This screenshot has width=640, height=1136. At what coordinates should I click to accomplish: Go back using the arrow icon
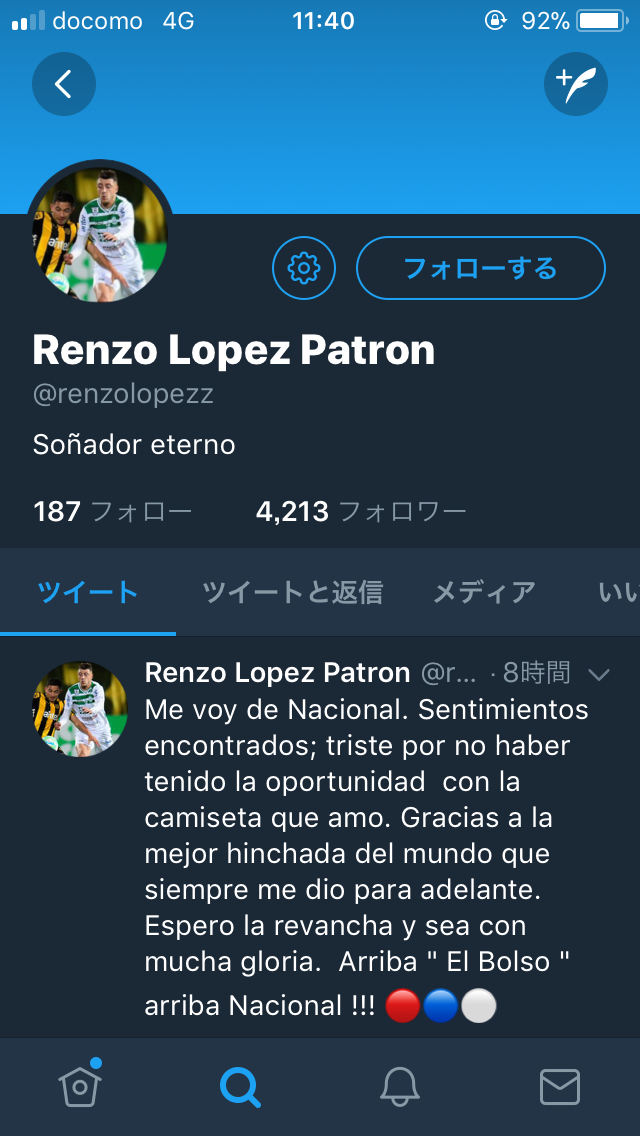[64, 84]
